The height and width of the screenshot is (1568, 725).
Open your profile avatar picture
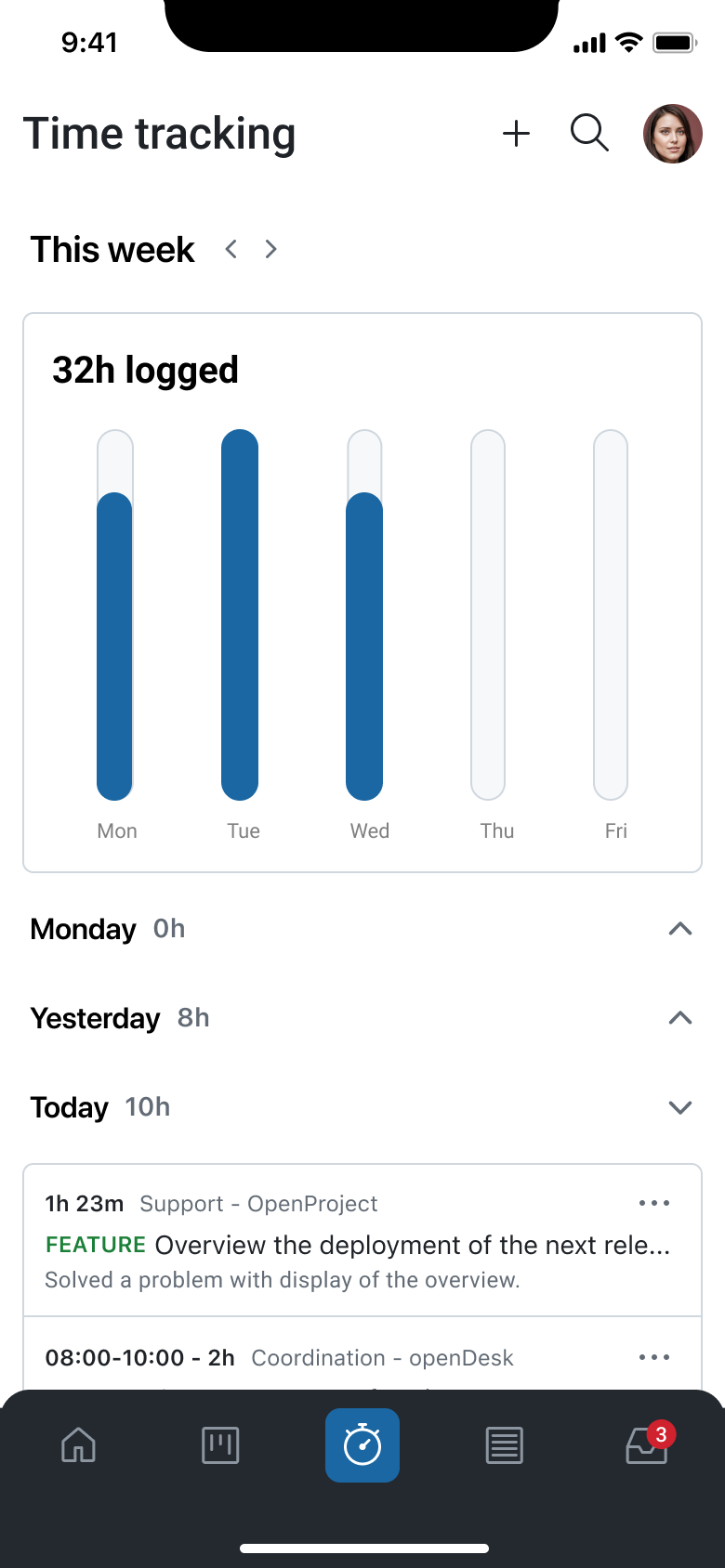[672, 133]
